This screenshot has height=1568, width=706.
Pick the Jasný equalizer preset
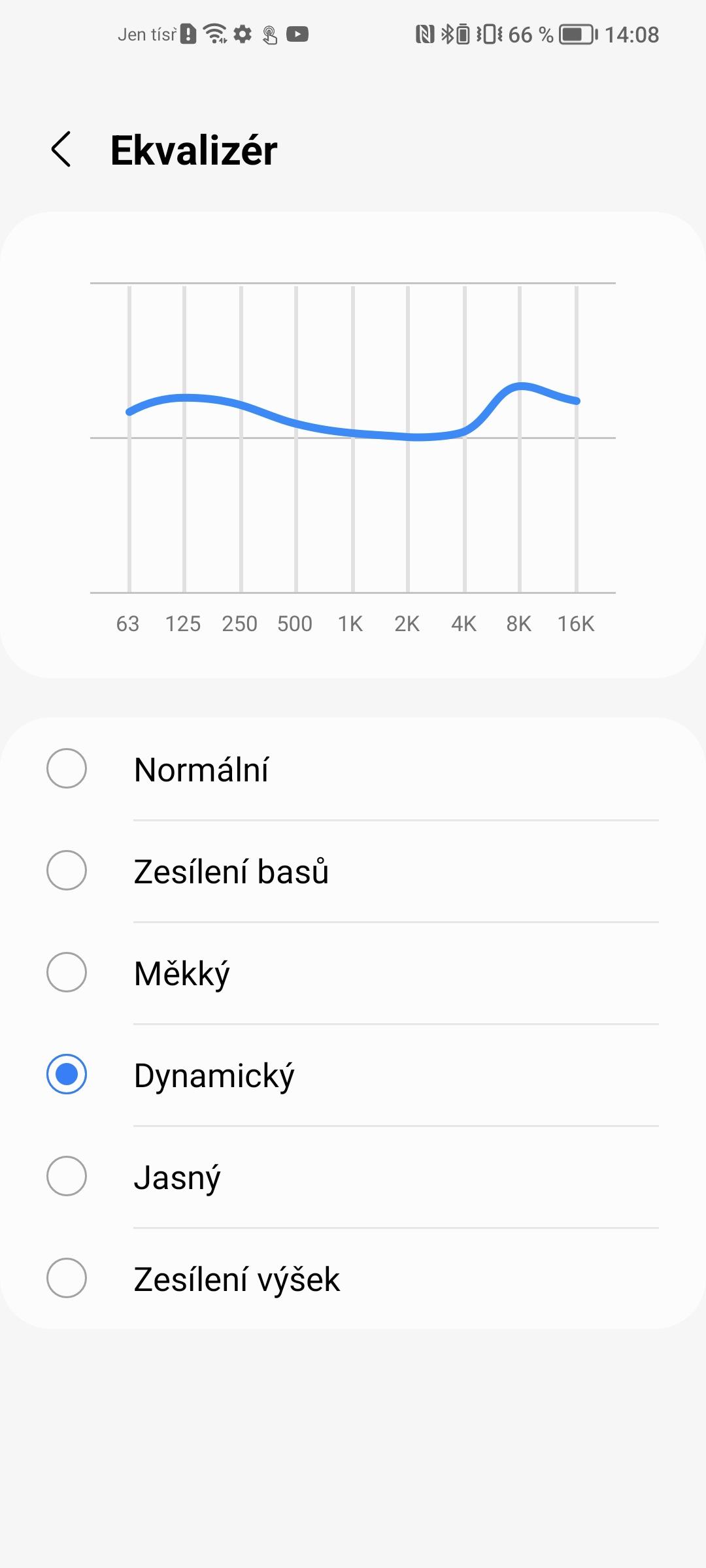click(x=353, y=1177)
